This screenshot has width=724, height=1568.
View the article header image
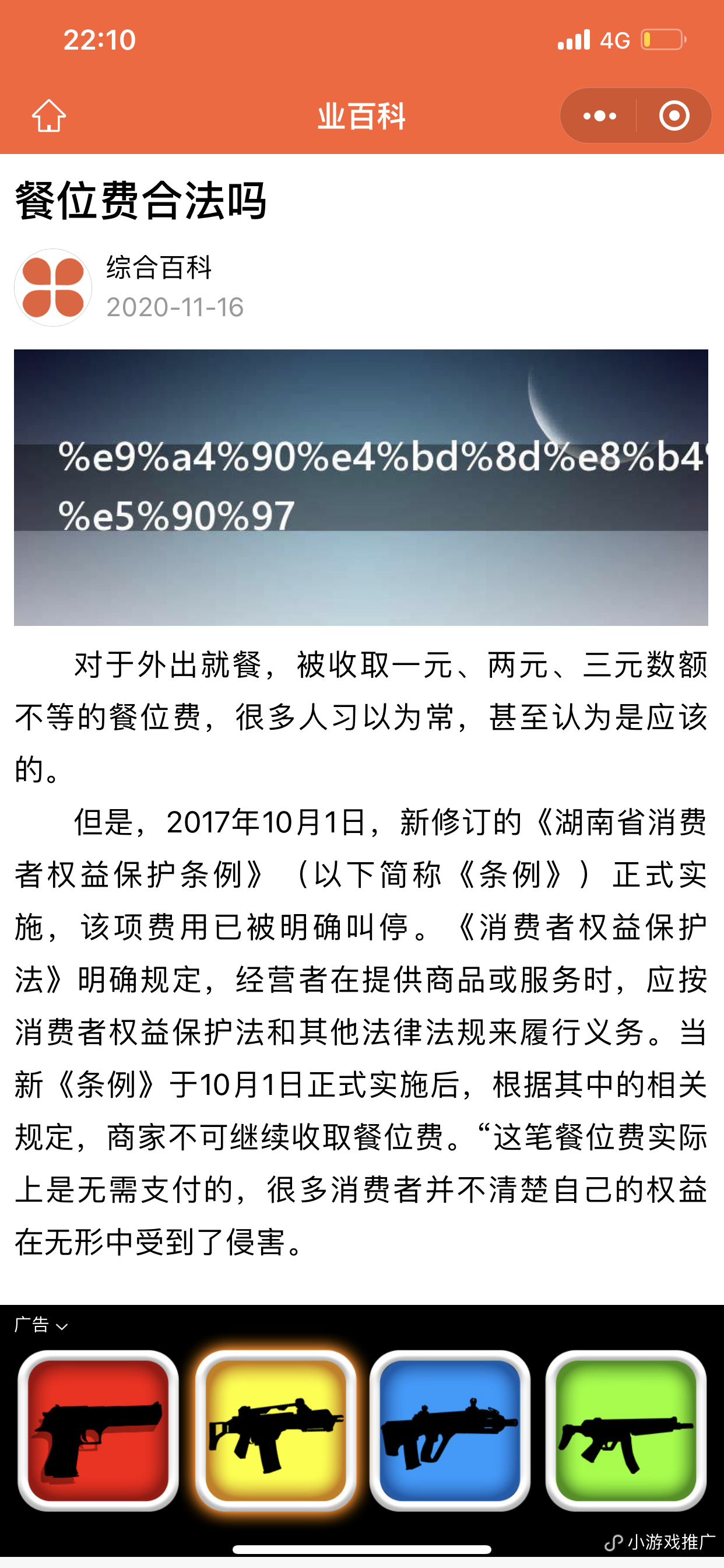(361, 487)
